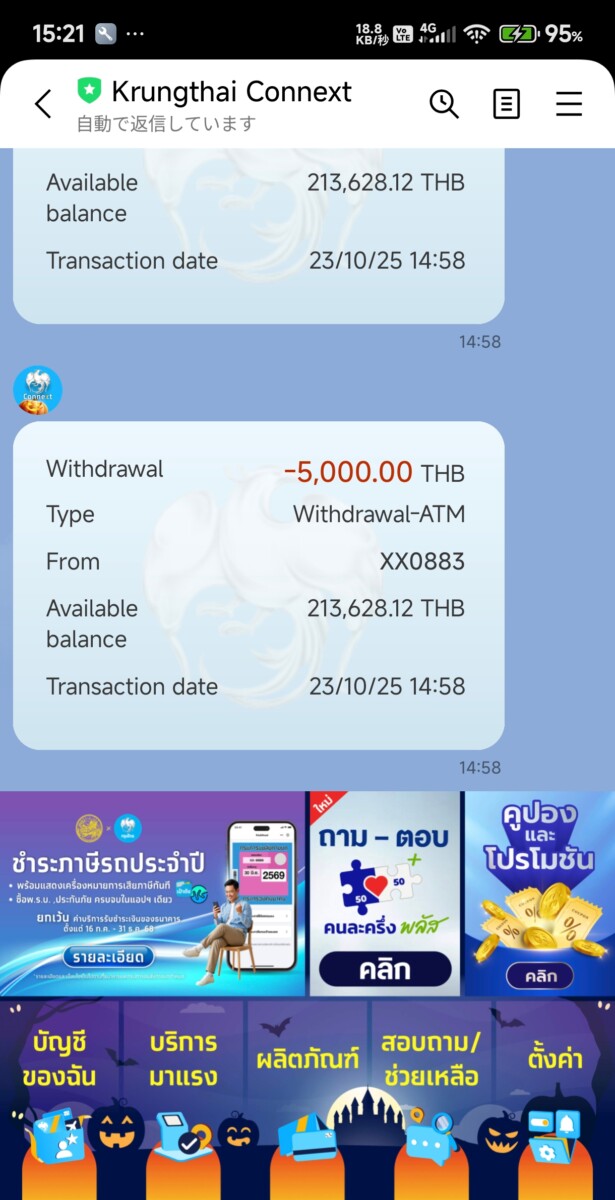Open the Krungthai Connext profile avatar
Image resolution: width=615 pixels, height=1200 pixels.
click(x=38, y=390)
